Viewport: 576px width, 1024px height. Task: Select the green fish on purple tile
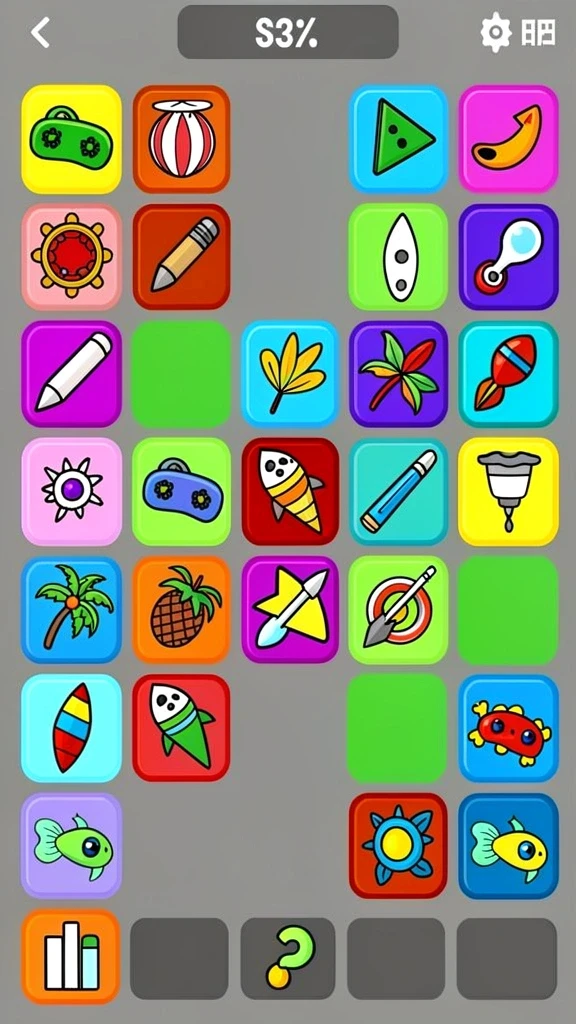[71, 846]
